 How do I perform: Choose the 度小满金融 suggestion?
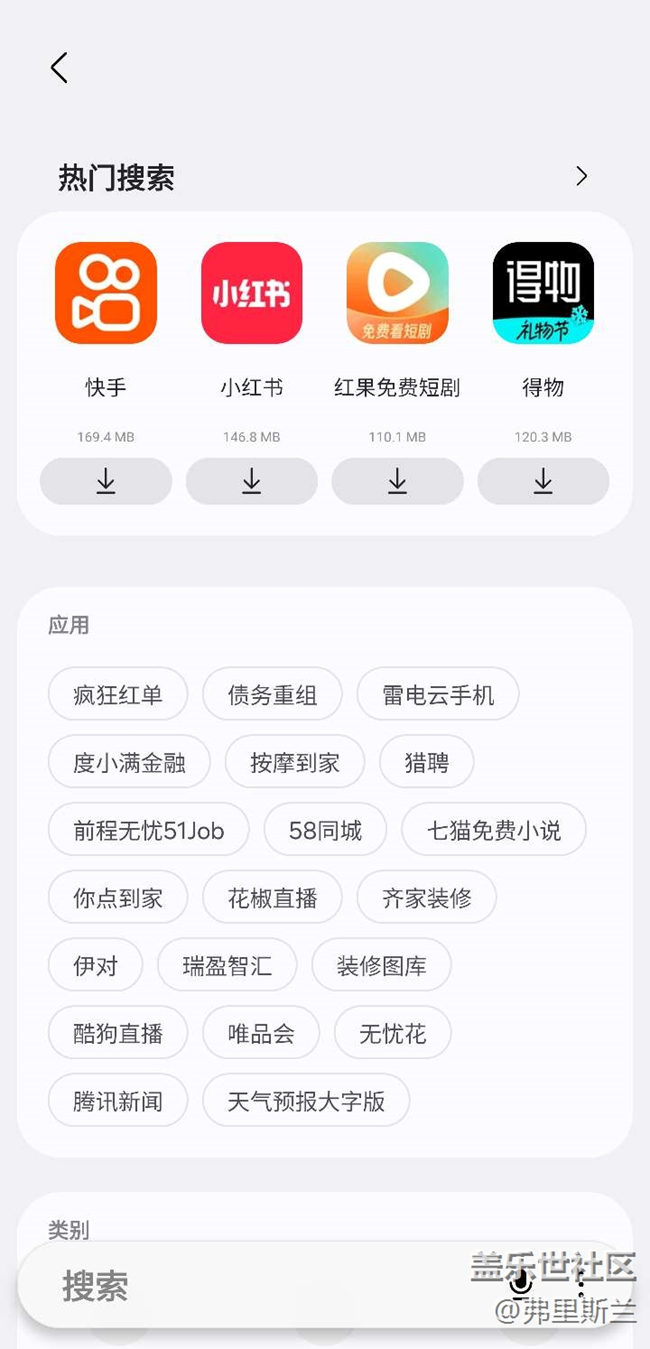click(x=129, y=762)
